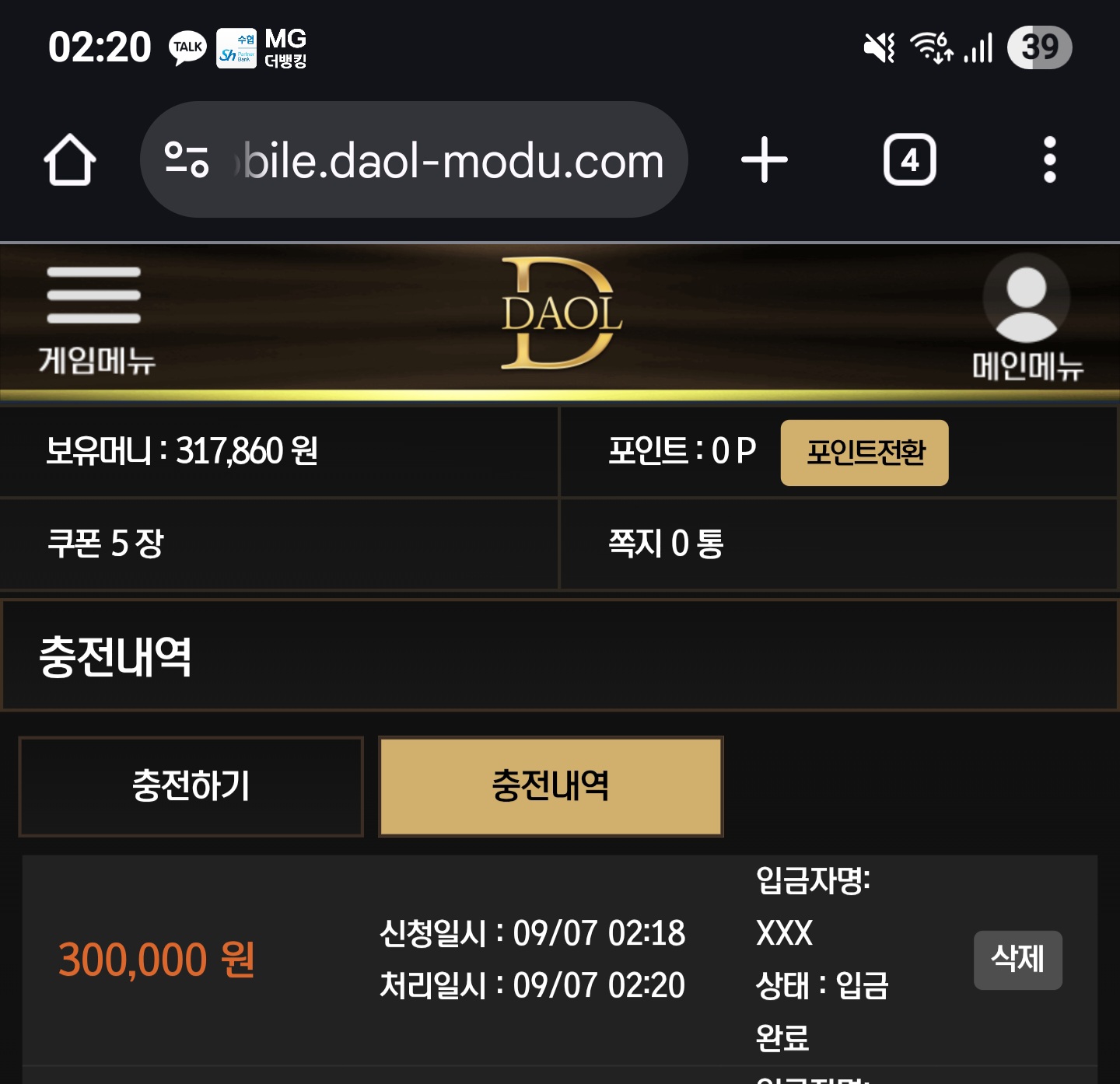Open the browser overflow menu
Image resolution: width=1120 pixels, height=1084 pixels.
tap(1049, 160)
